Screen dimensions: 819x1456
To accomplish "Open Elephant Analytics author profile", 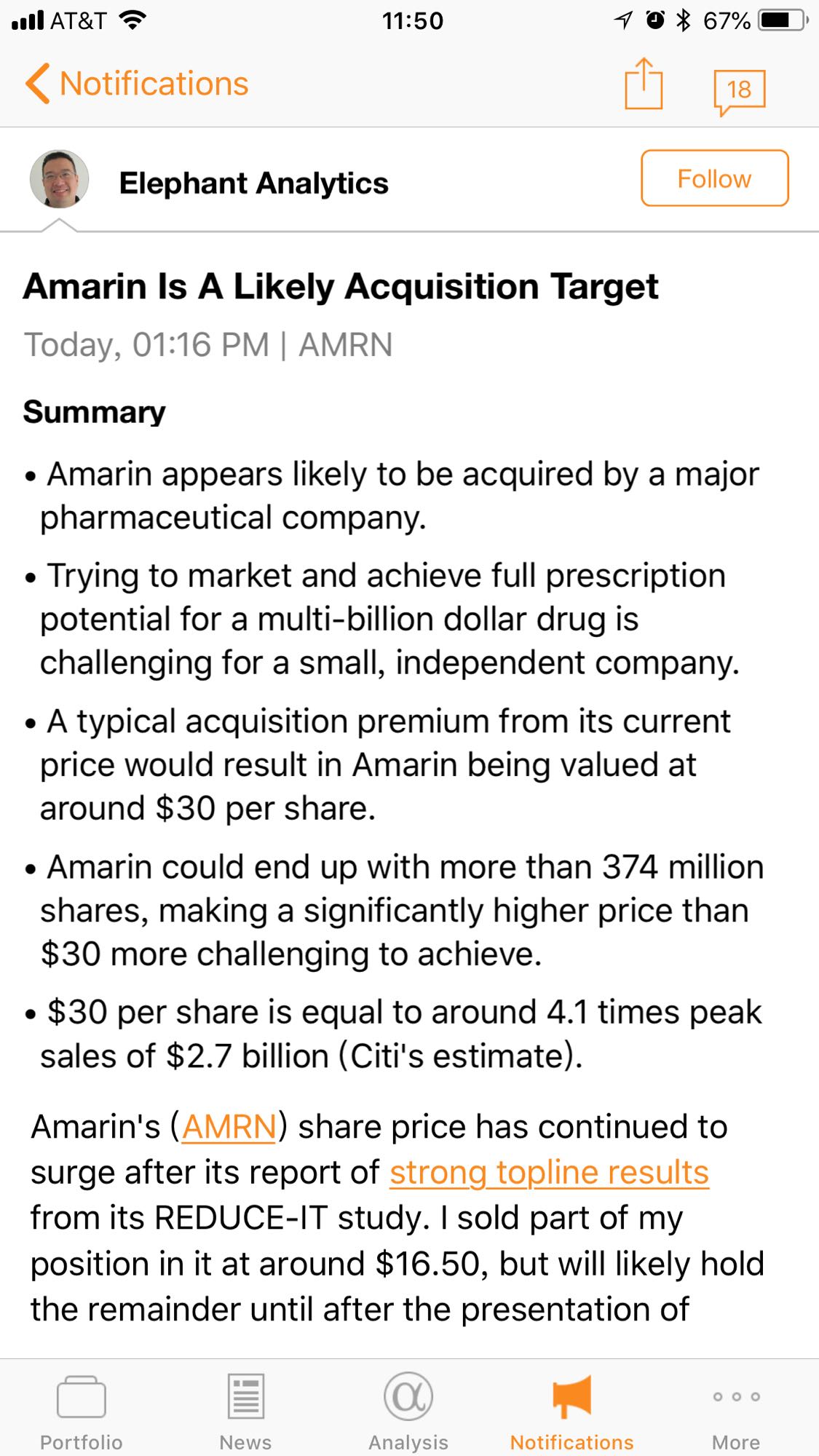I will [x=253, y=183].
